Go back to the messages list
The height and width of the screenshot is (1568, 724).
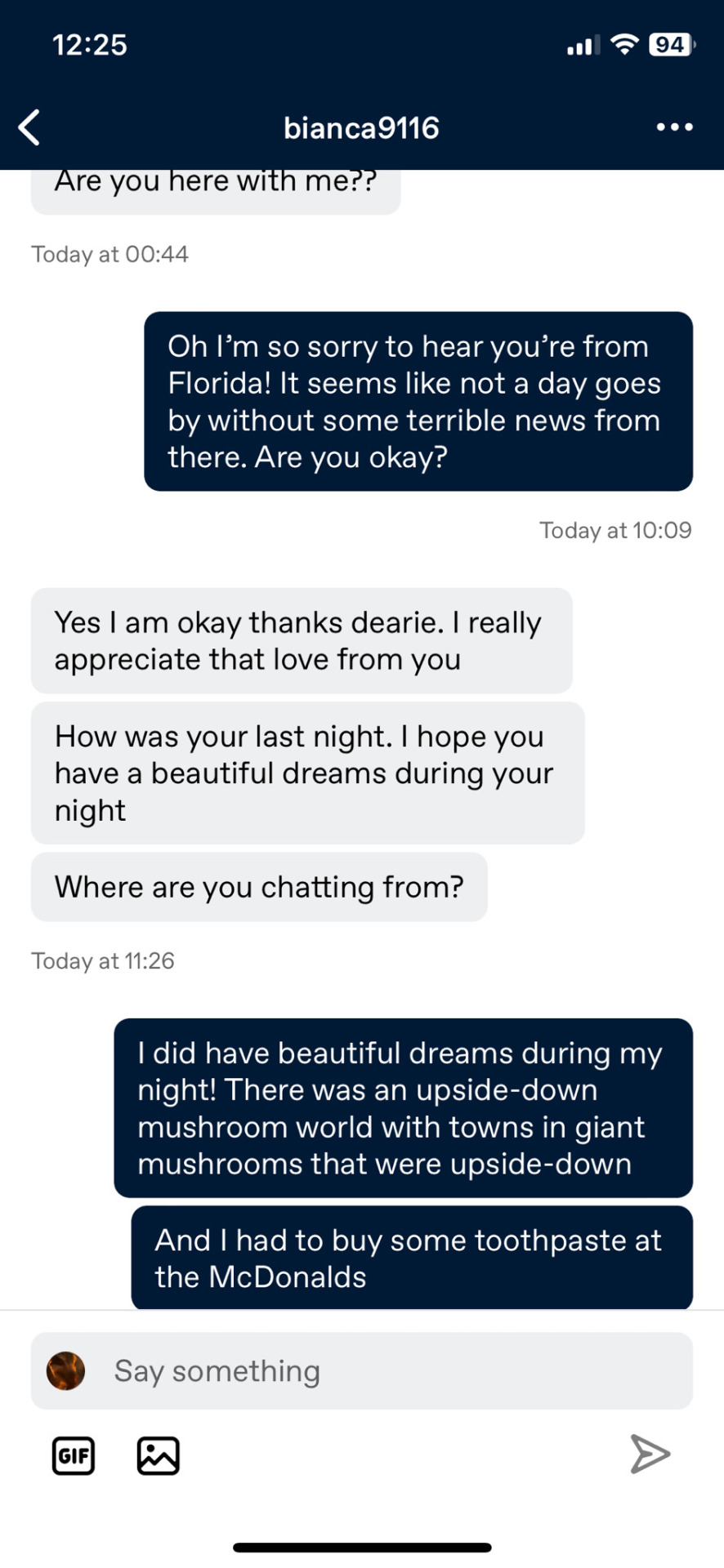tap(29, 127)
